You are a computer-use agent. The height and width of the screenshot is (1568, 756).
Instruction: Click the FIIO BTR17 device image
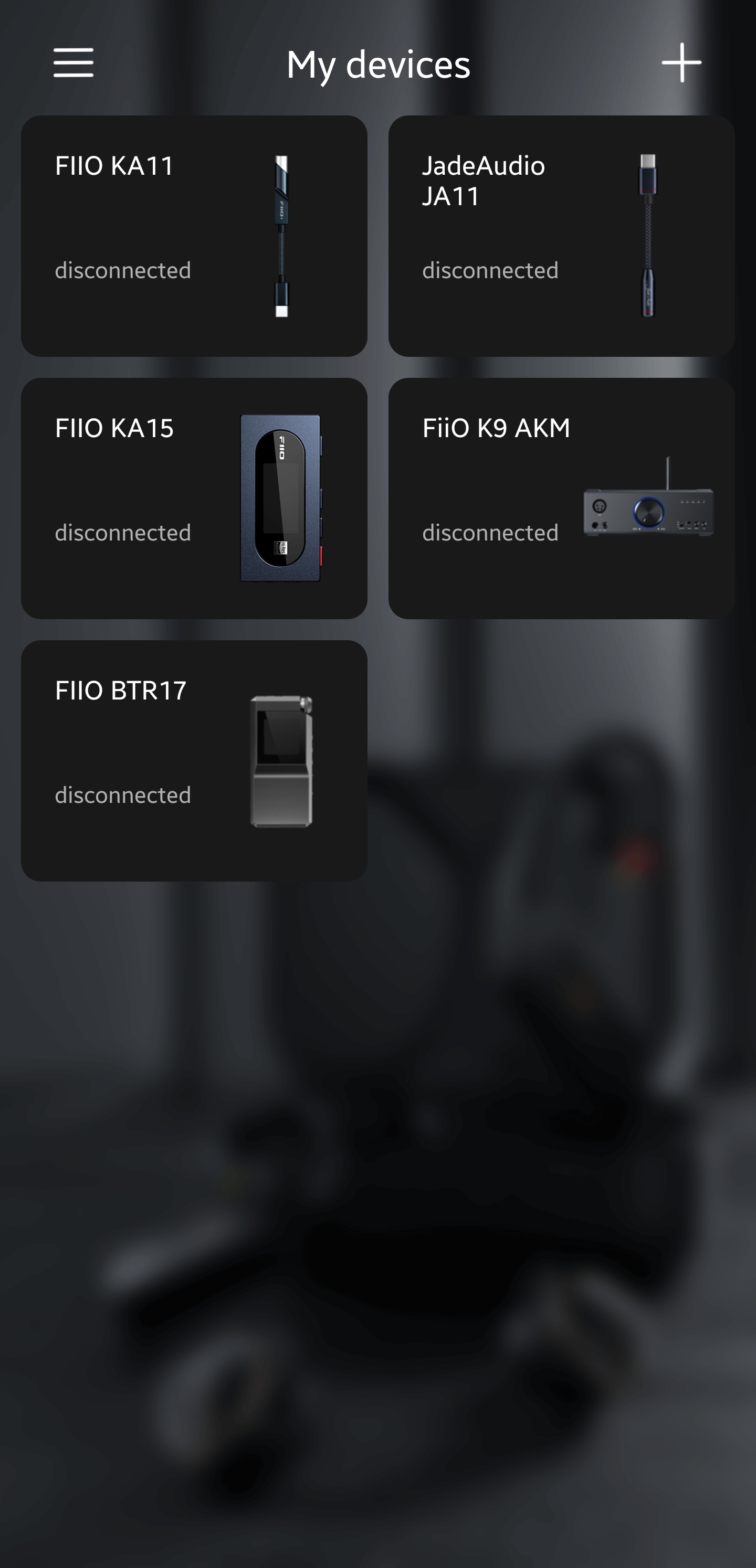pos(281,761)
